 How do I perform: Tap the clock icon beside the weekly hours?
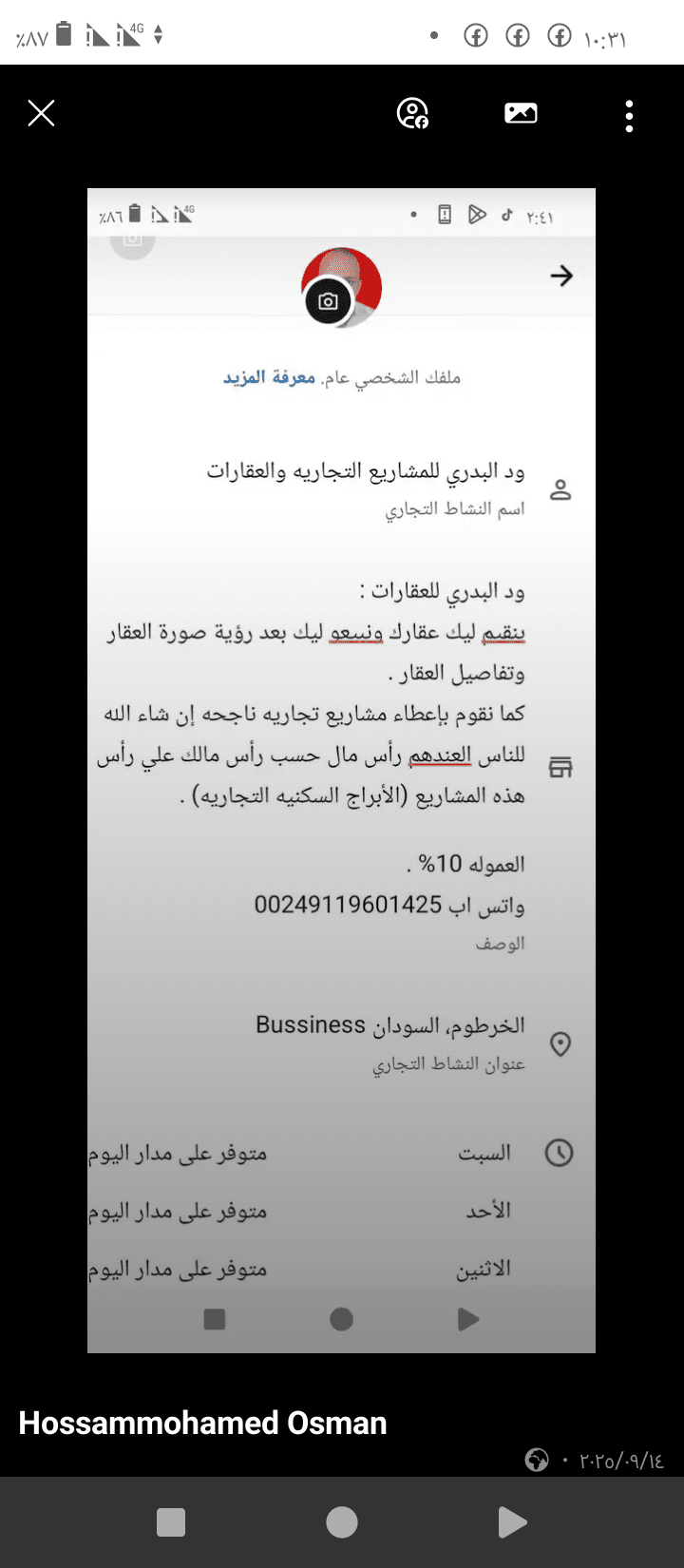click(560, 1153)
